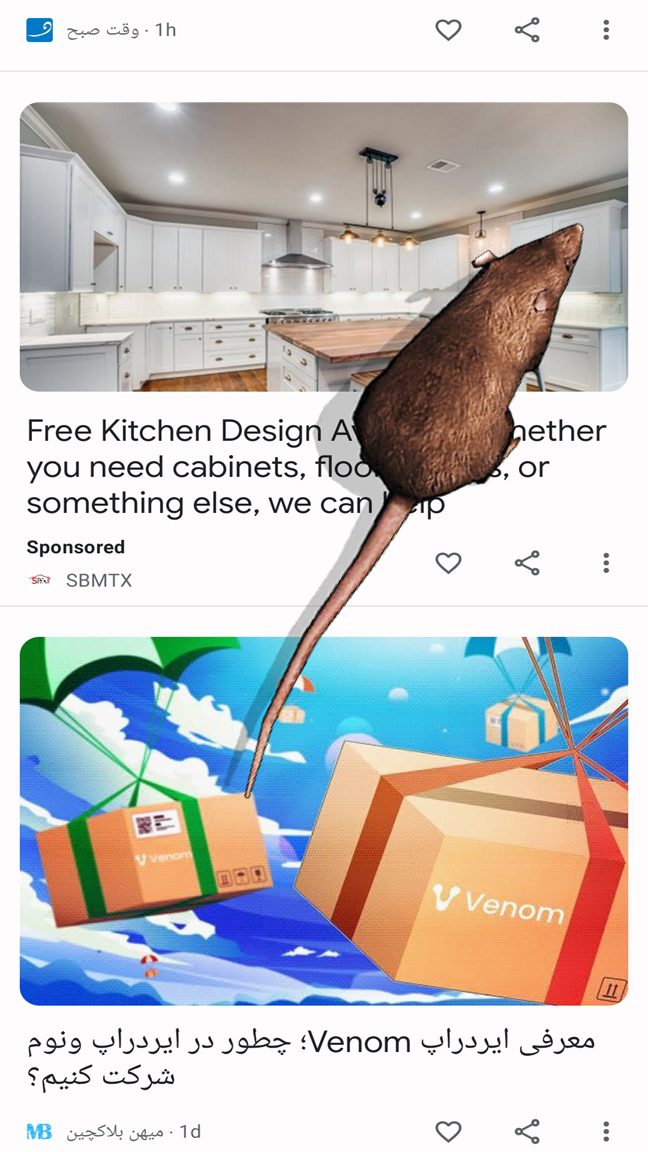The width and height of the screenshot is (648, 1152).
Task: Like the میهن بلاکچین article
Action: coord(448,1131)
